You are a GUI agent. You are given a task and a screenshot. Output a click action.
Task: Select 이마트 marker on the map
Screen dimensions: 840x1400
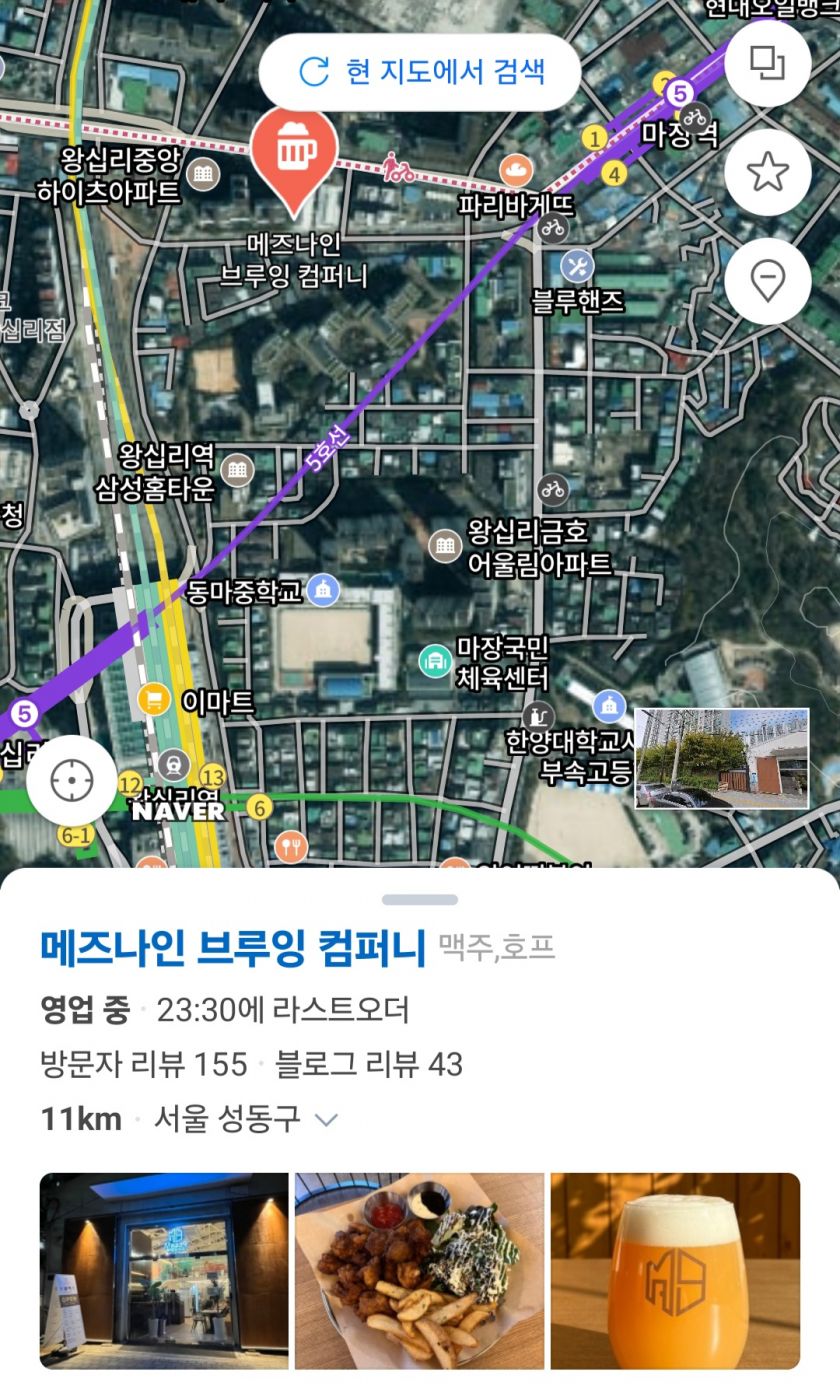(x=154, y=700)
